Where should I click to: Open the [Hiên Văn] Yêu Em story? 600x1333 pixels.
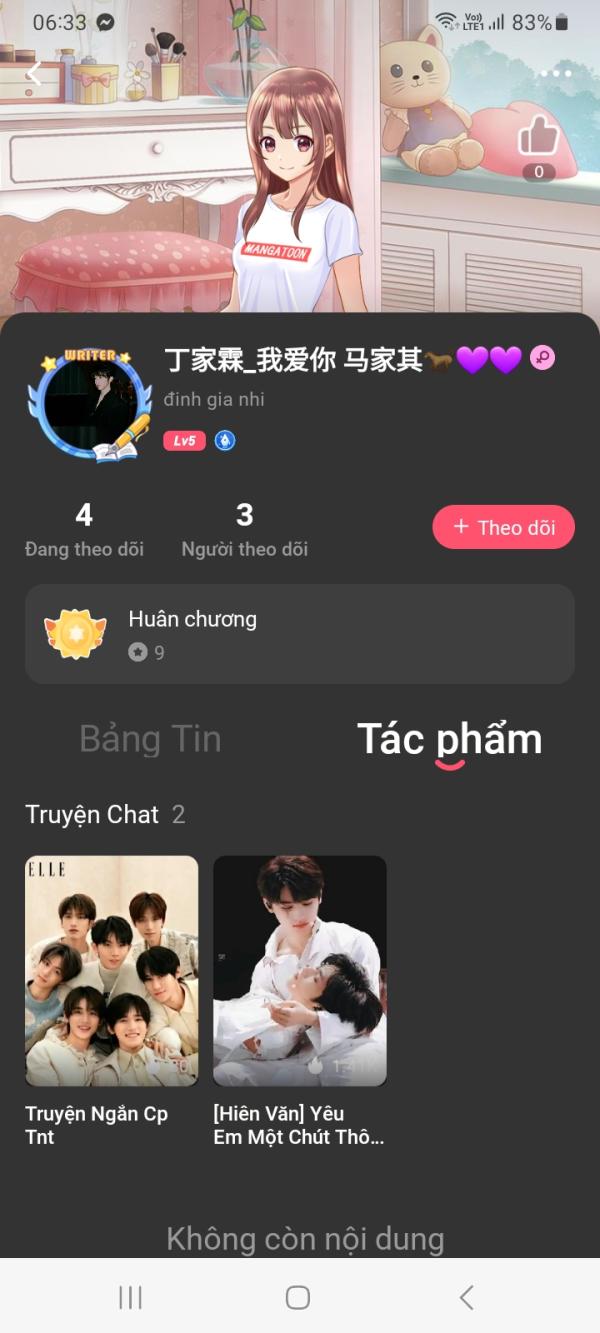(x=299, y=971)
